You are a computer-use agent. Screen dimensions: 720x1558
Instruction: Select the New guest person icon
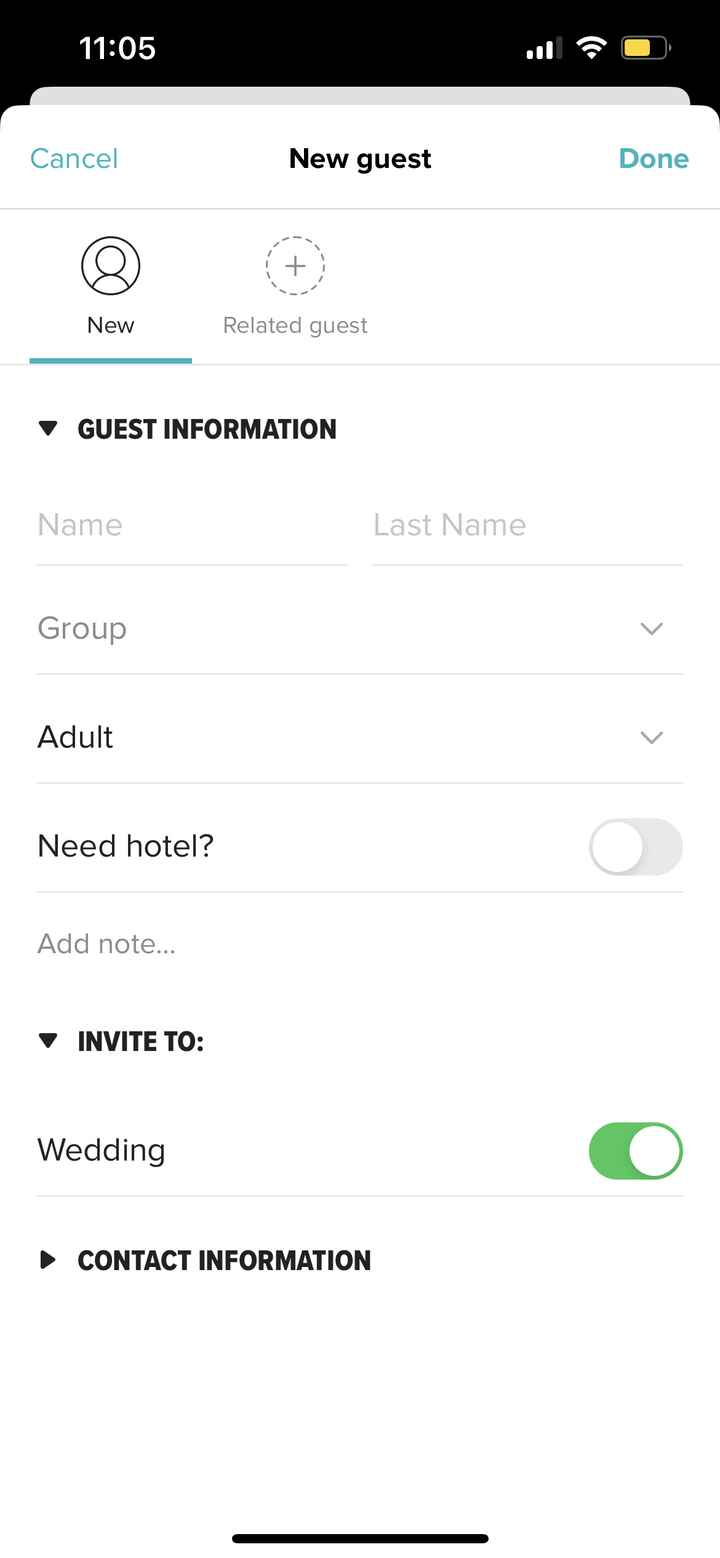pos(110,265)
